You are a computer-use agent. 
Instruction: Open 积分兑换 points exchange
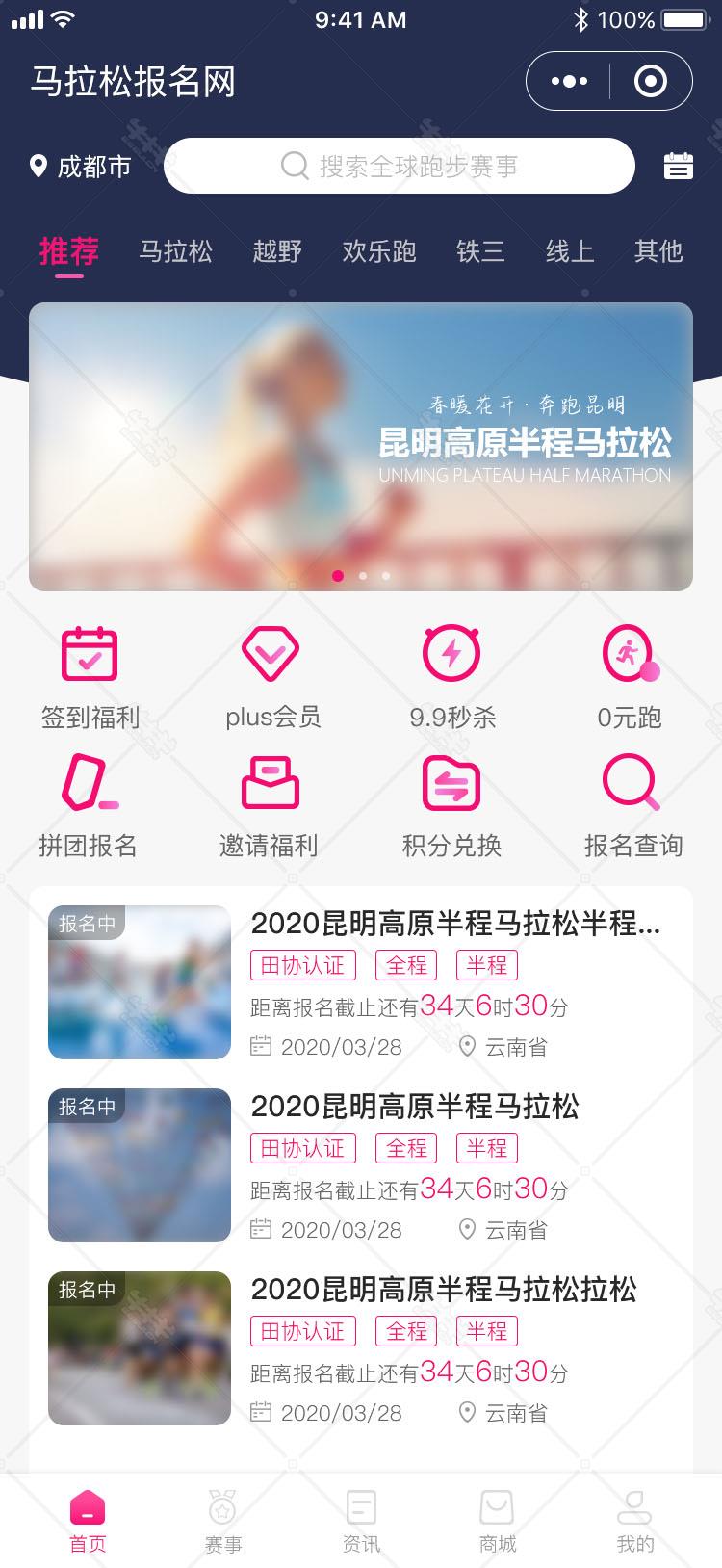[x=452, y=807]
